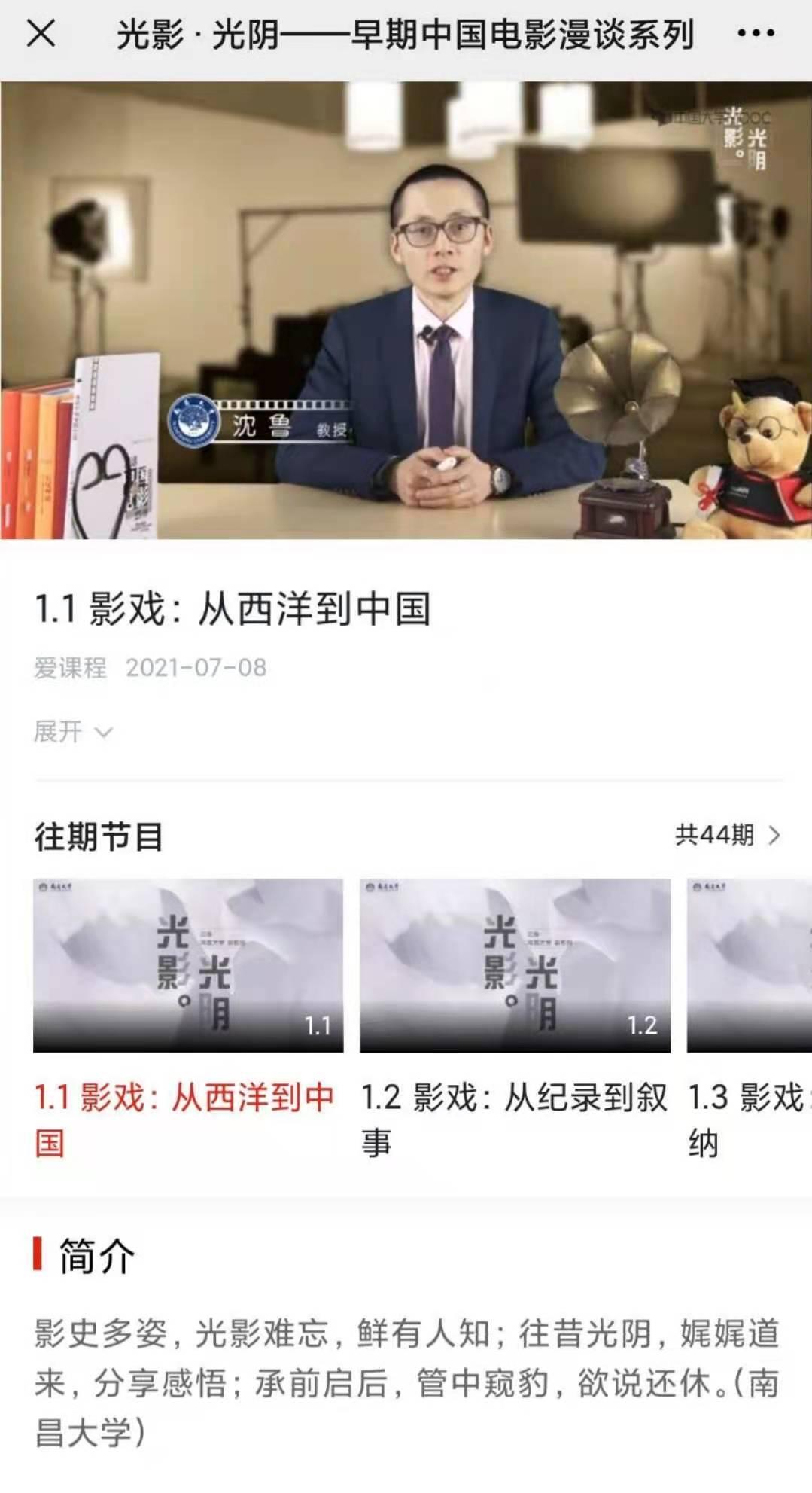
Task: Play the lecture video by 沈鲁
Action: click(x=406, y=310)
